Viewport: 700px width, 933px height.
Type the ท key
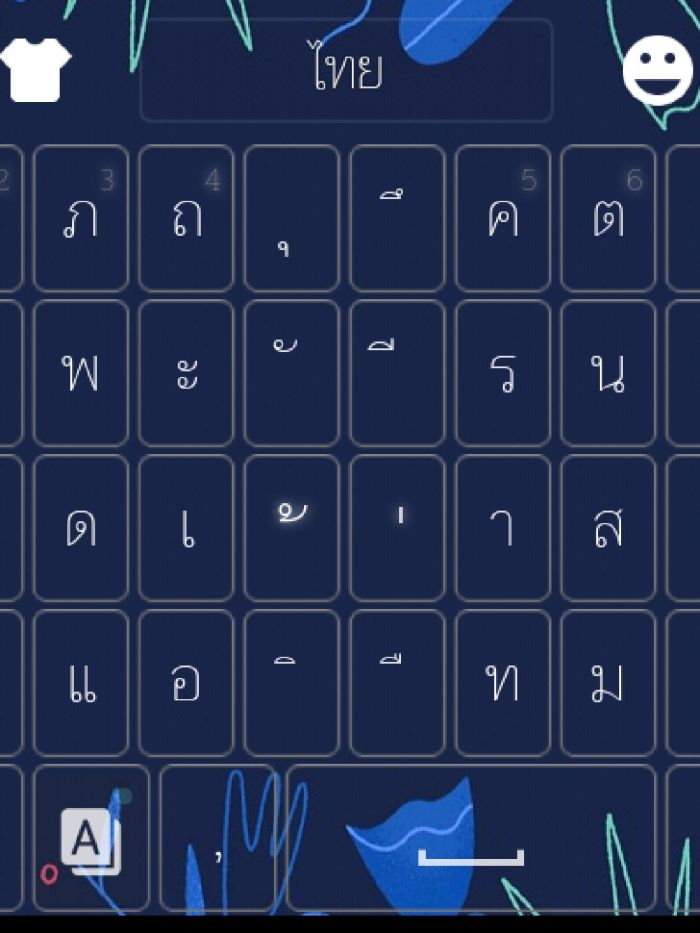(503, 683)
